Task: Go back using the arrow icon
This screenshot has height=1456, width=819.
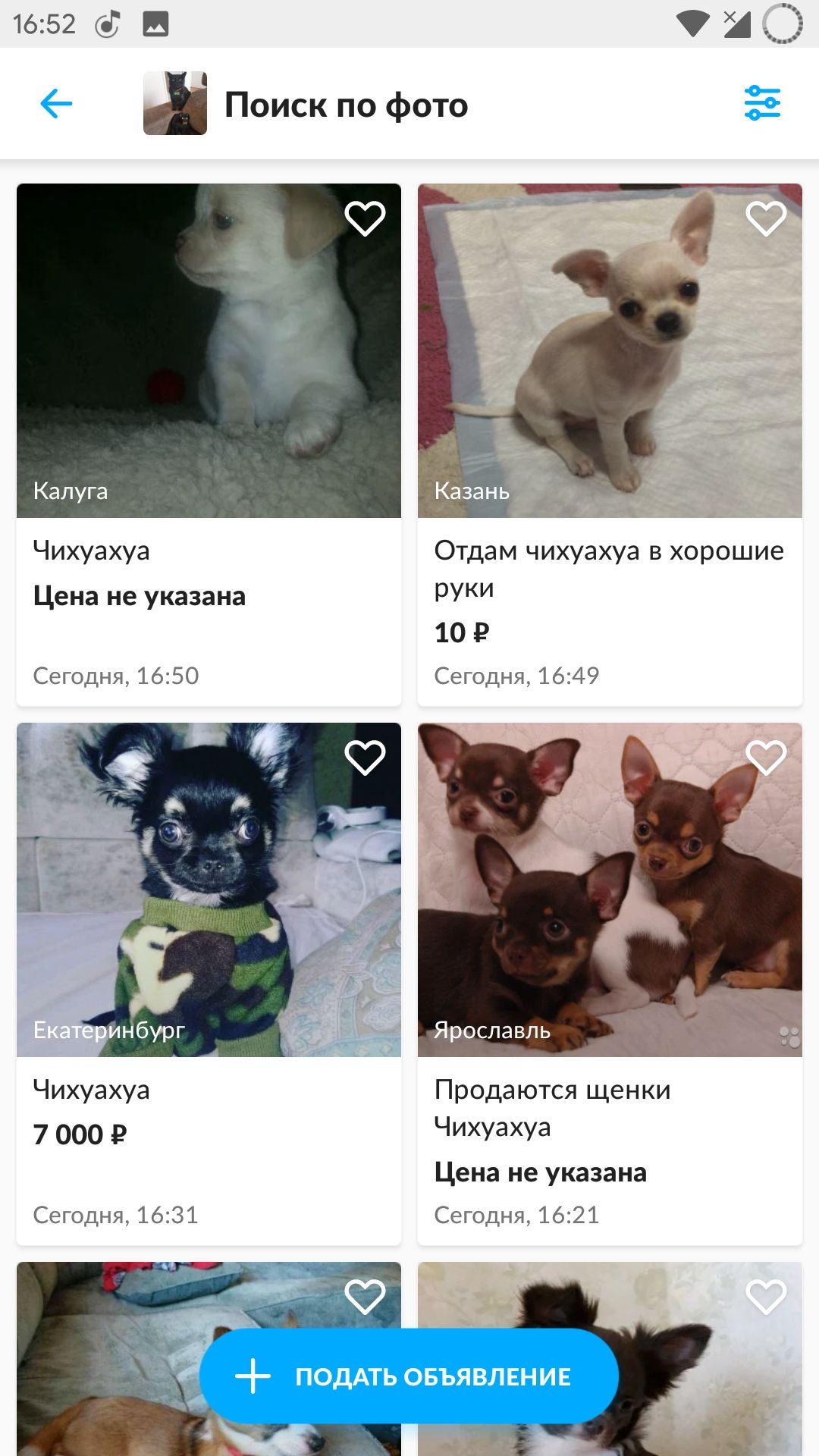Action: coord(56,104)
